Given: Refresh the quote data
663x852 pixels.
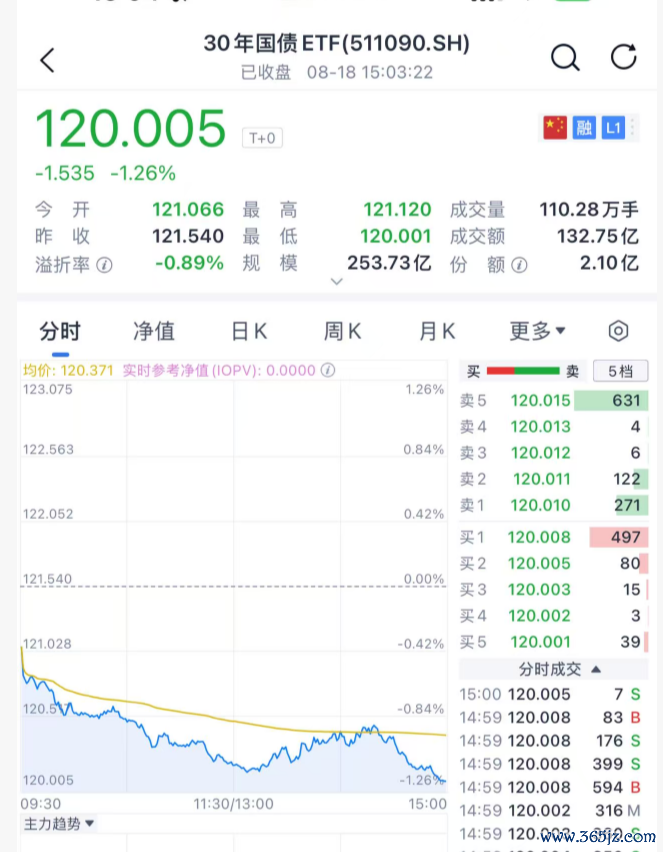Looking at the screenshot, I should (624, 57).
